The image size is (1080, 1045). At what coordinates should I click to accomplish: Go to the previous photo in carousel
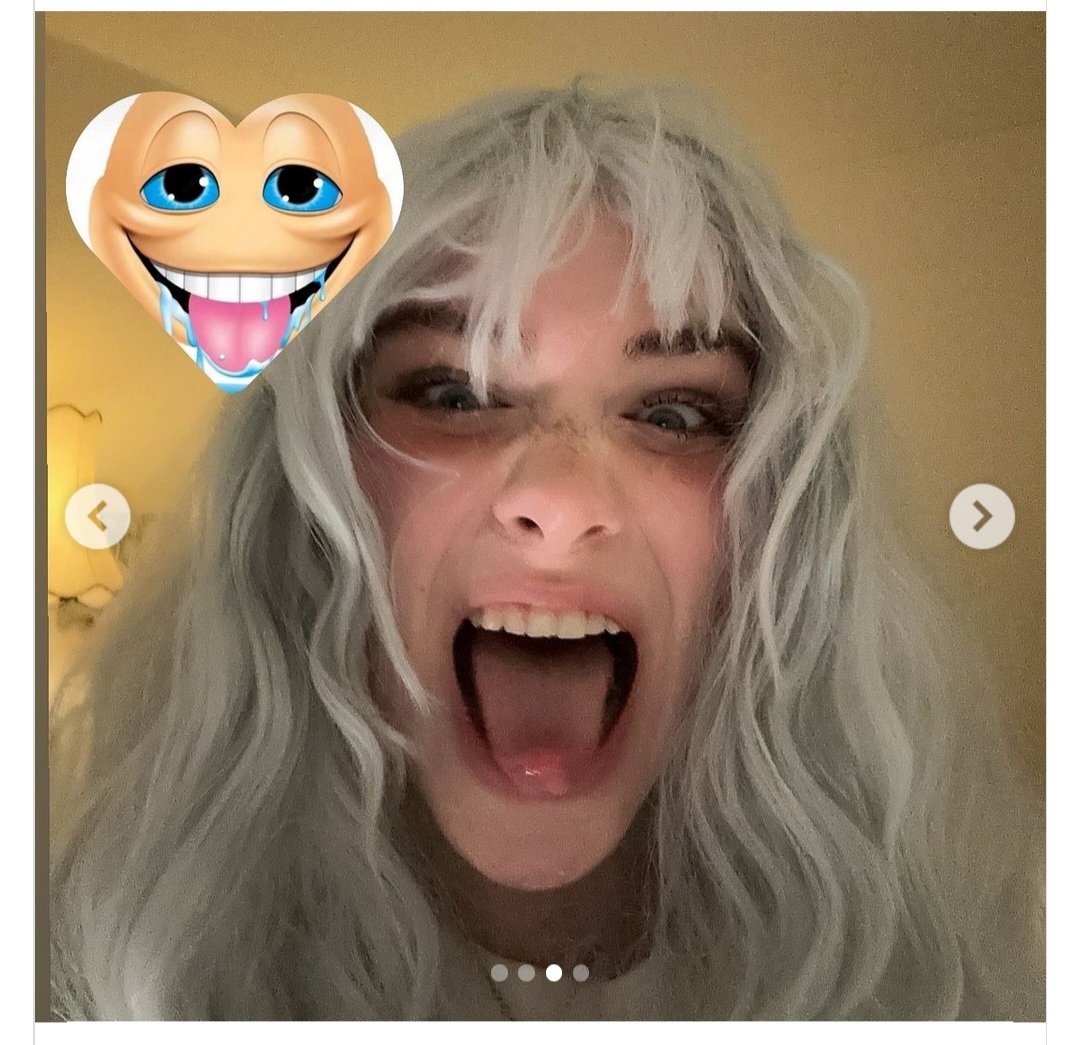(97, 516)
